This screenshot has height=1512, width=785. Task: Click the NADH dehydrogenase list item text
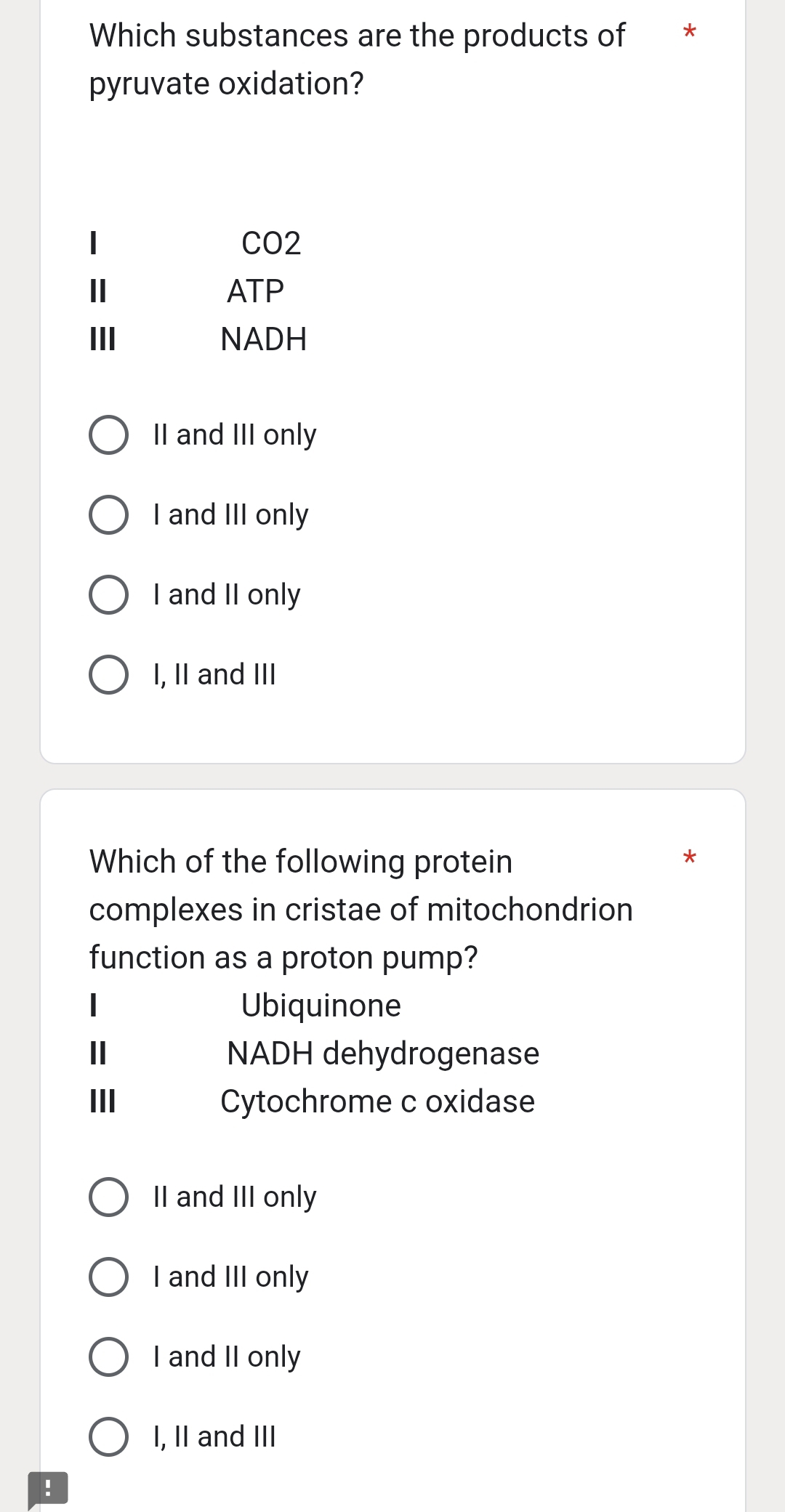tap(382, 1053)
